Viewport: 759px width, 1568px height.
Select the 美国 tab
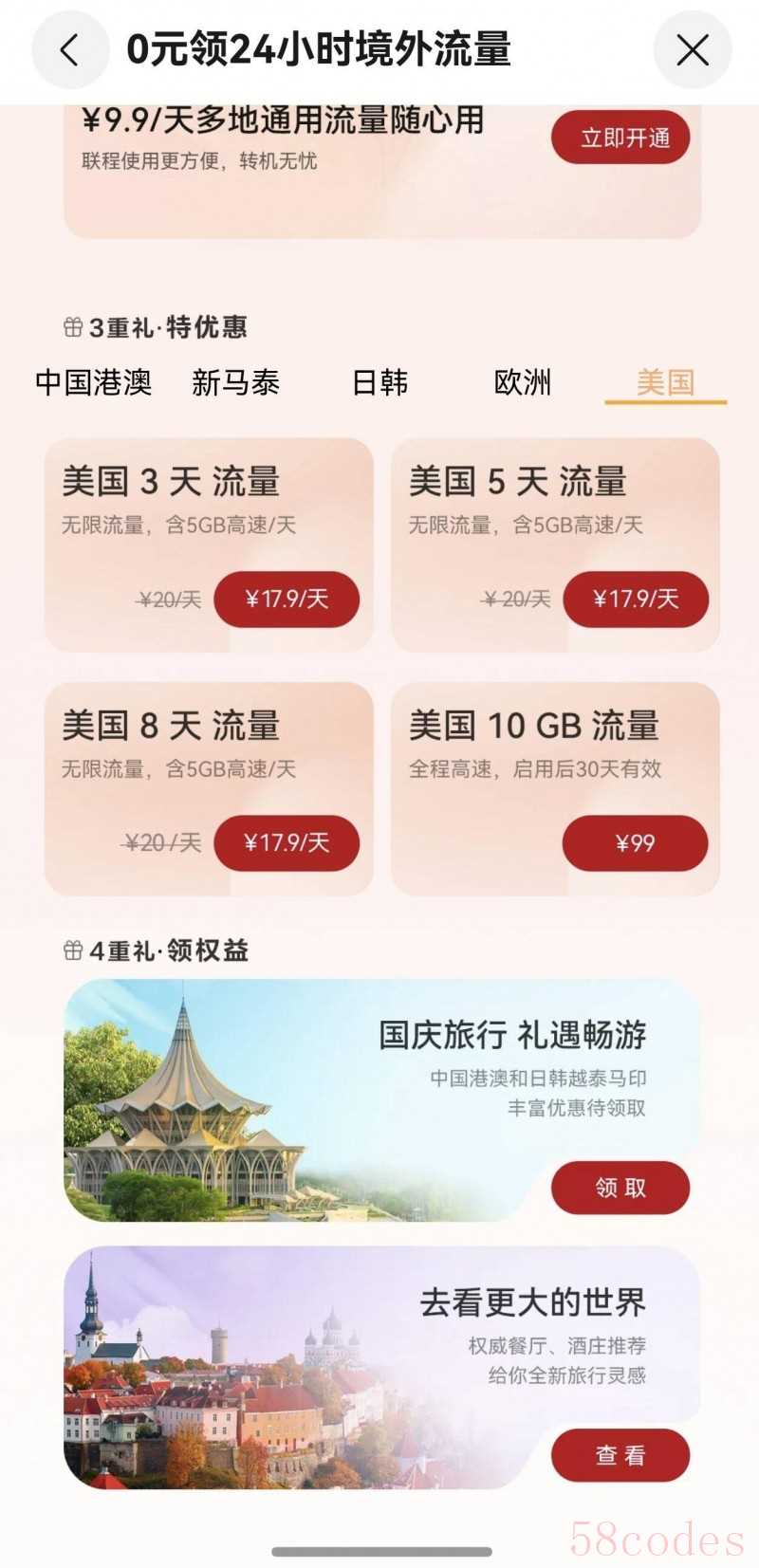click(x=665, y=383)
